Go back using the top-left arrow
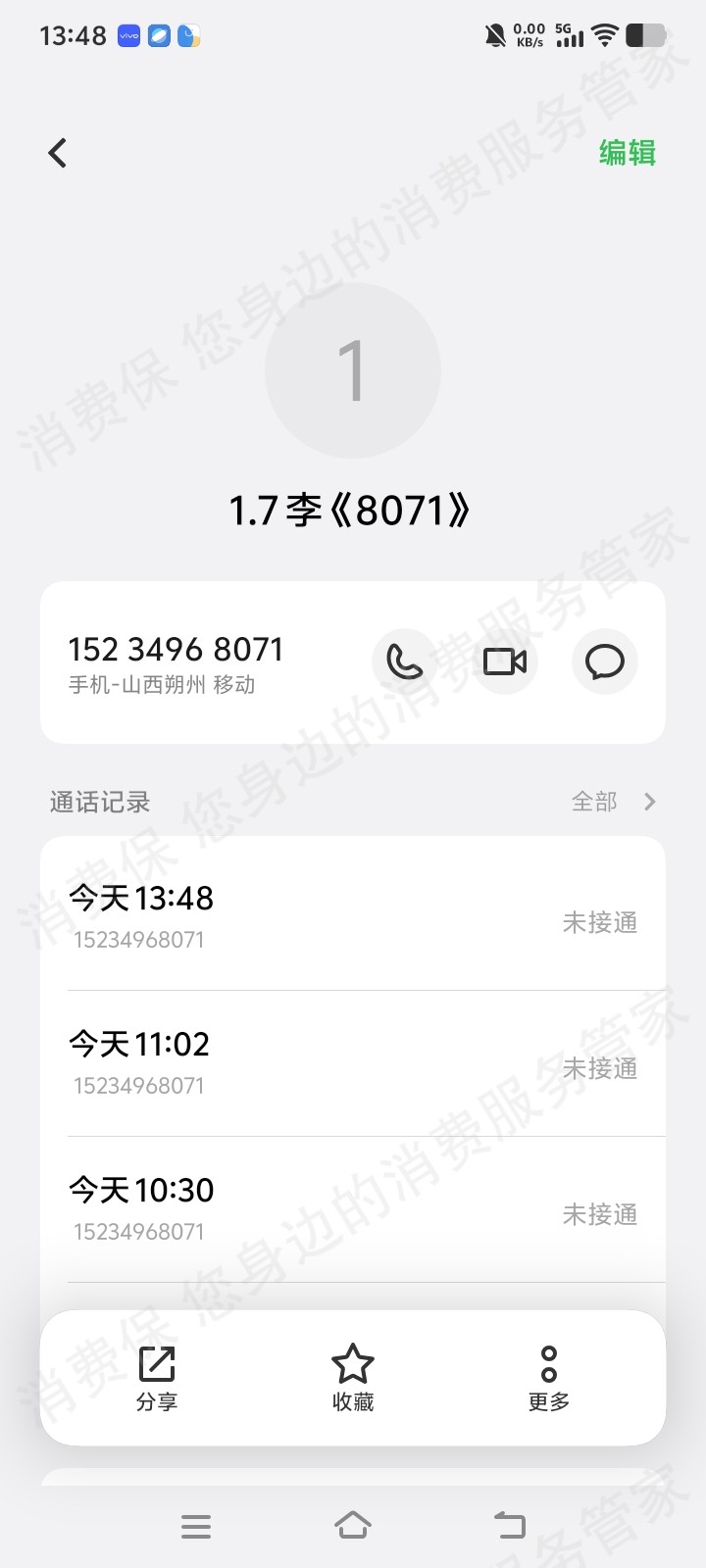The image size is (706, 1568). pos(58,153)
